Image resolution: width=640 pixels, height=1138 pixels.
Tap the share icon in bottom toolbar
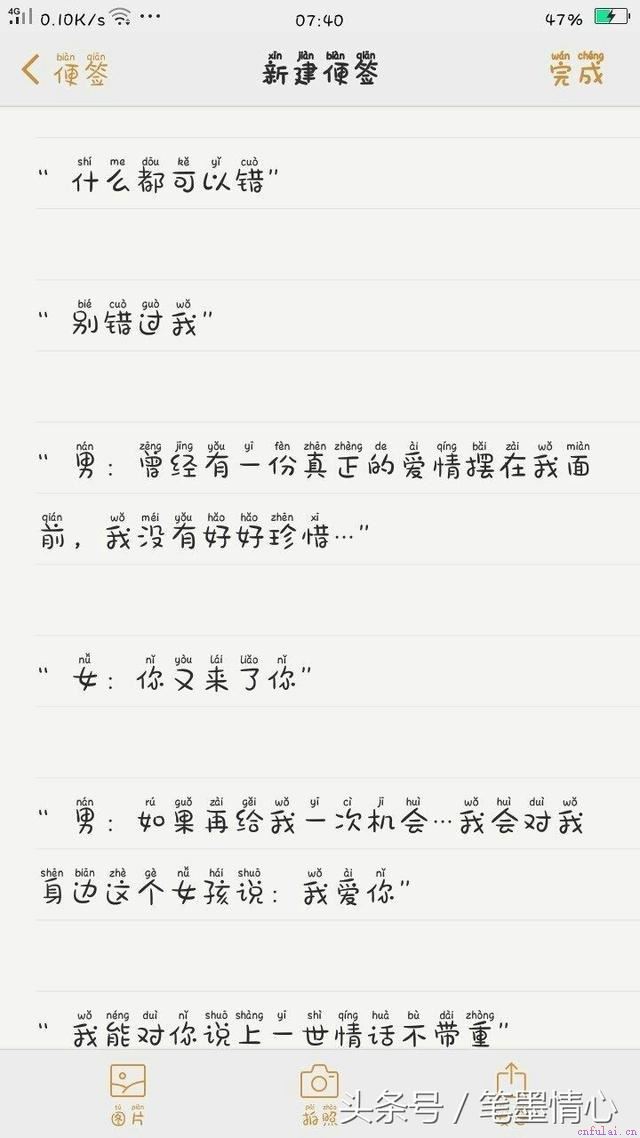click(511, 1081)
